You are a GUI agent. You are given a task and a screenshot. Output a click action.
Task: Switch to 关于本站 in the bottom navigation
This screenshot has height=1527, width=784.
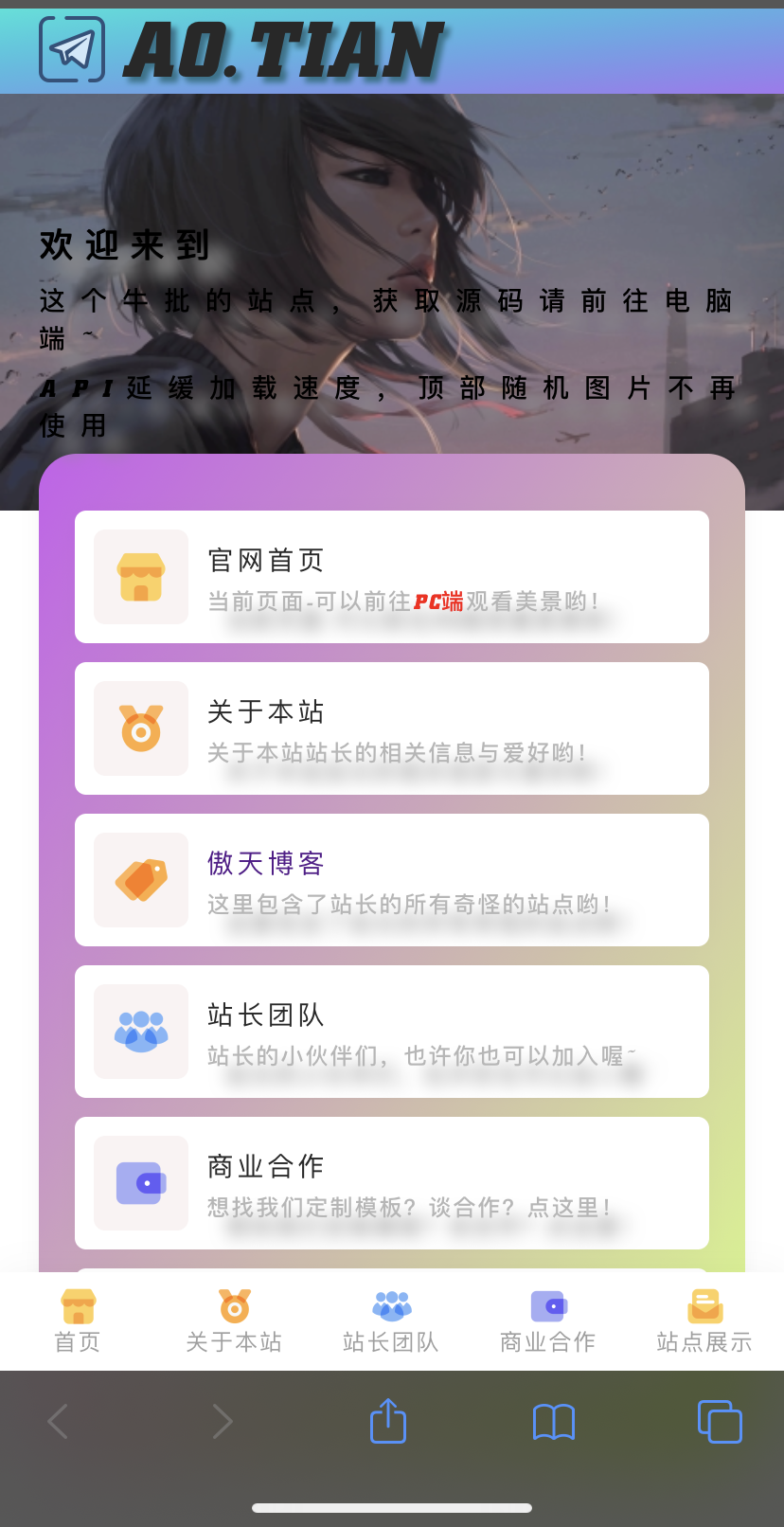tap(234, 1320)
